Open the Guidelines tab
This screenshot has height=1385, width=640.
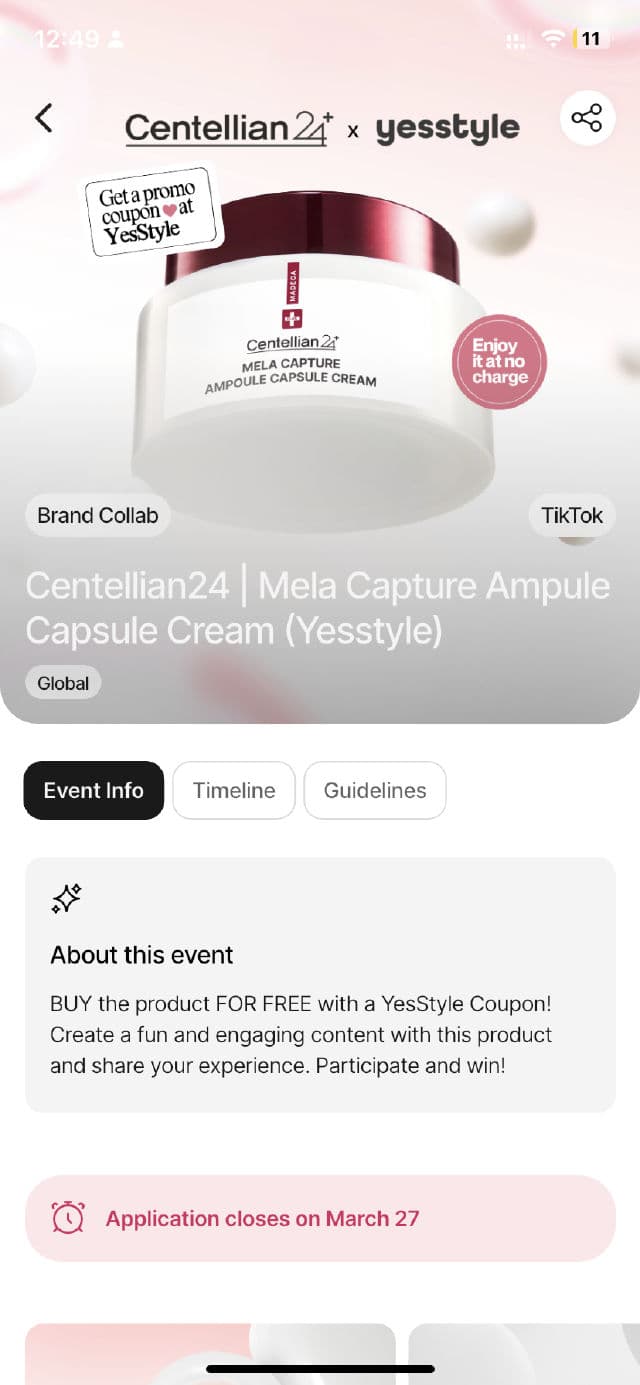pos(375,790)
